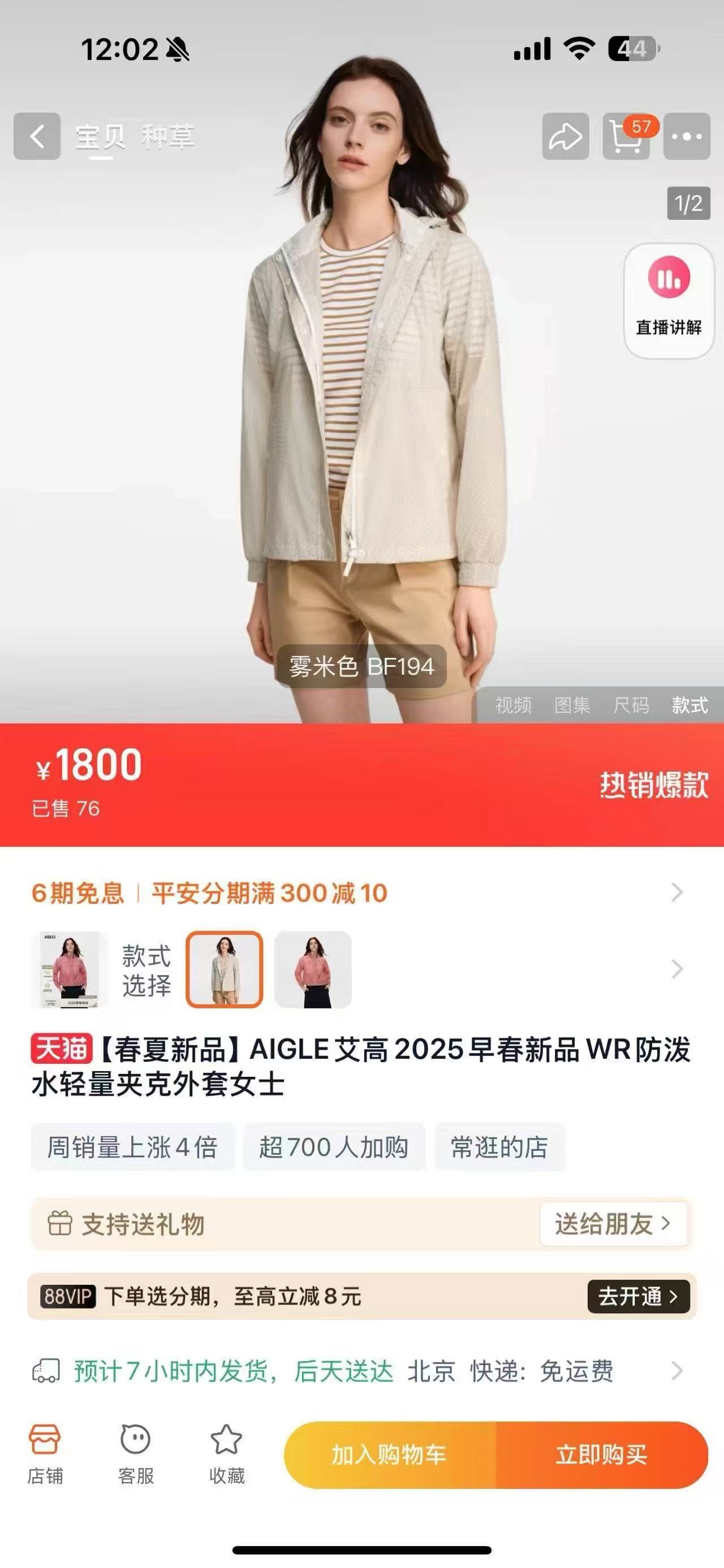Share this product
Viewport: 724px width, 1568px height.
click(x=565, y=136)
